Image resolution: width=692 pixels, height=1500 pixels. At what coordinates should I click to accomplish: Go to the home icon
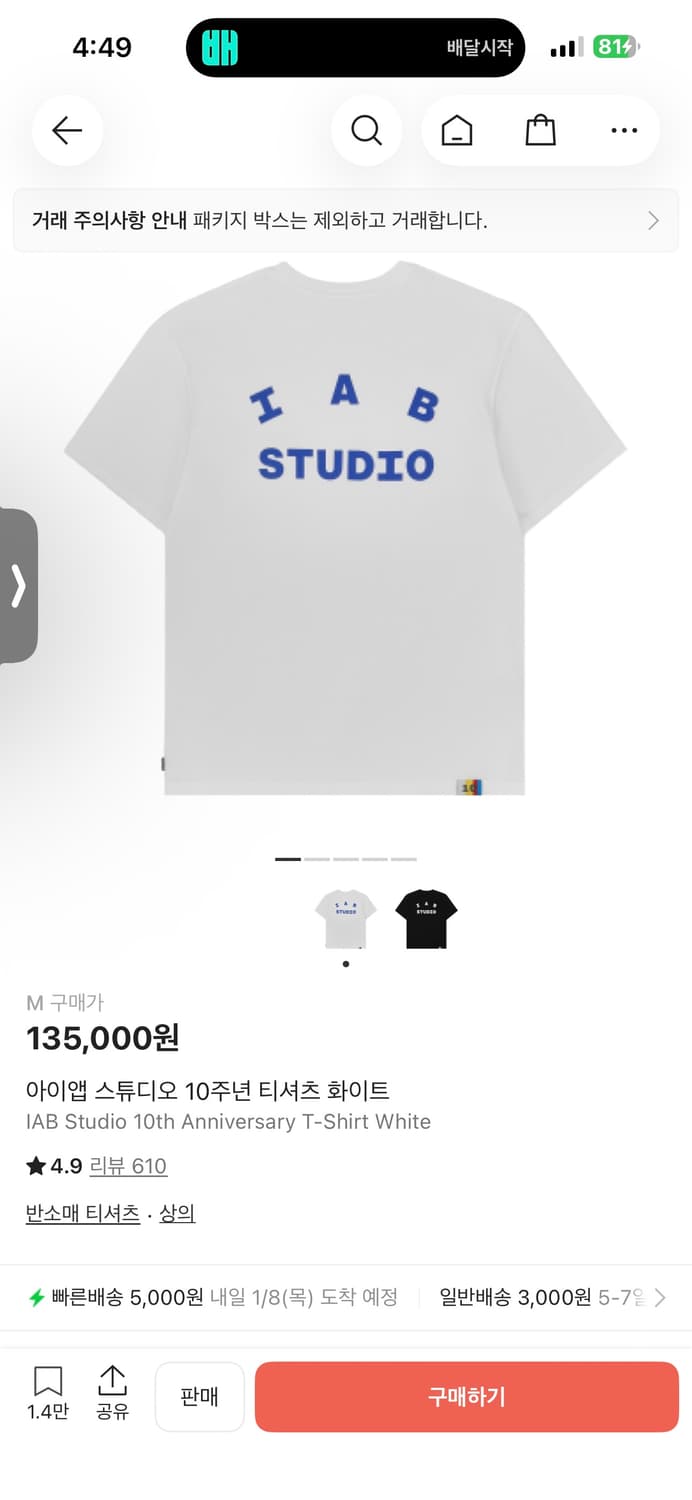(457, 130)
